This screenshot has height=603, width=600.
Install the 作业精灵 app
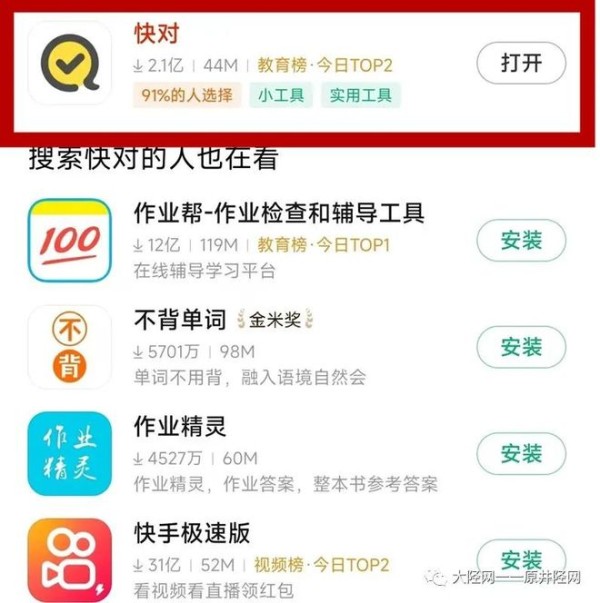tap(521, 452)
